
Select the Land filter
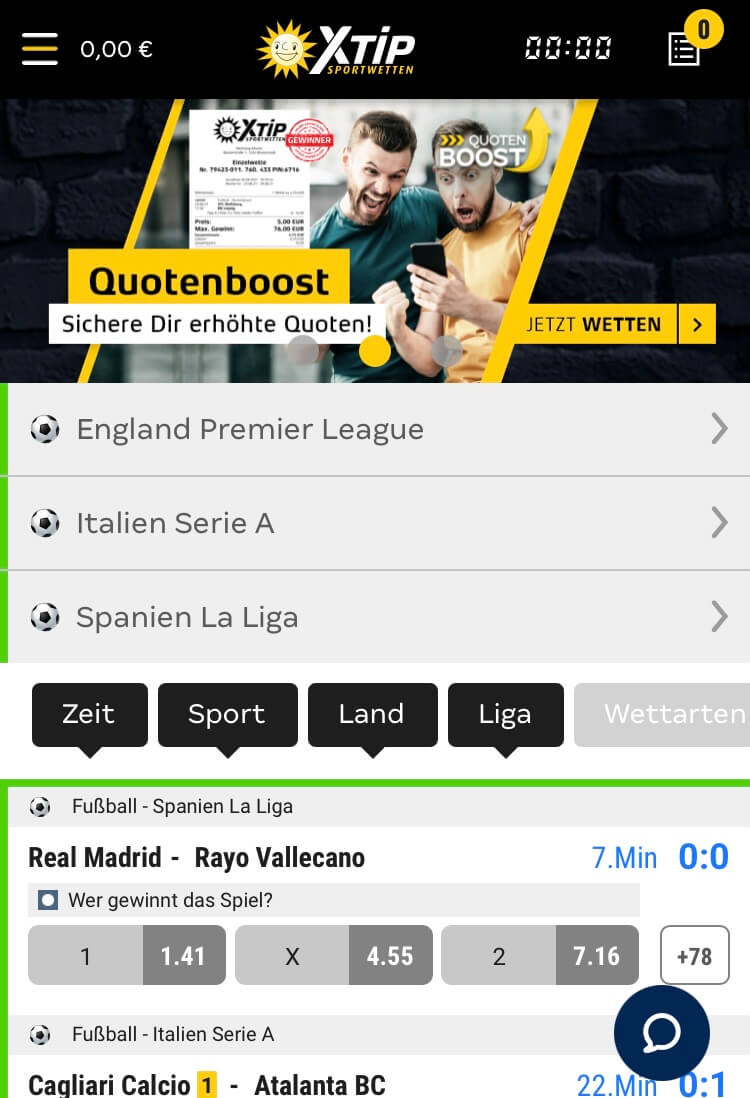click(371, 714)
